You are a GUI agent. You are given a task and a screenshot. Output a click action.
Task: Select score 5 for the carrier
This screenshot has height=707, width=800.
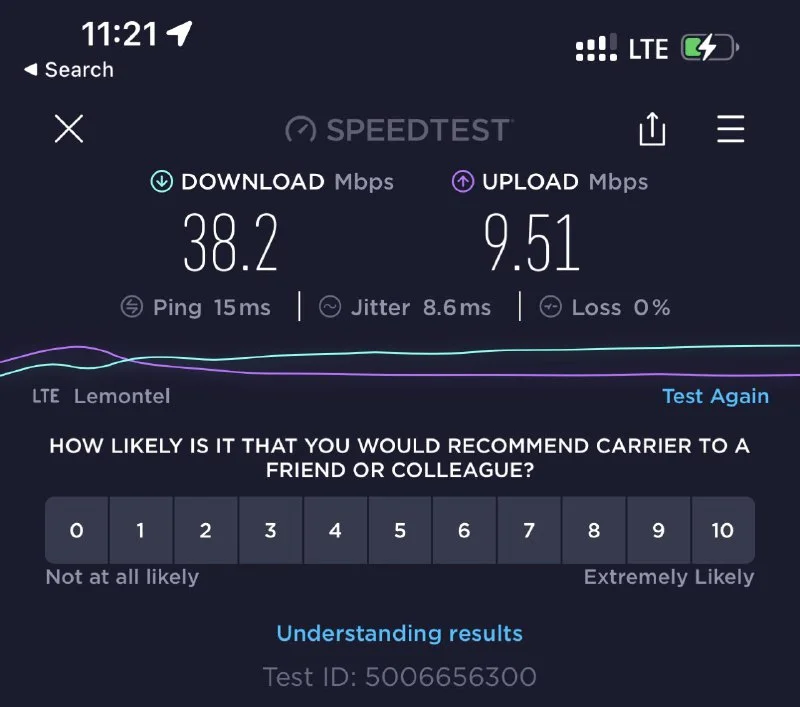click(400, 530)
